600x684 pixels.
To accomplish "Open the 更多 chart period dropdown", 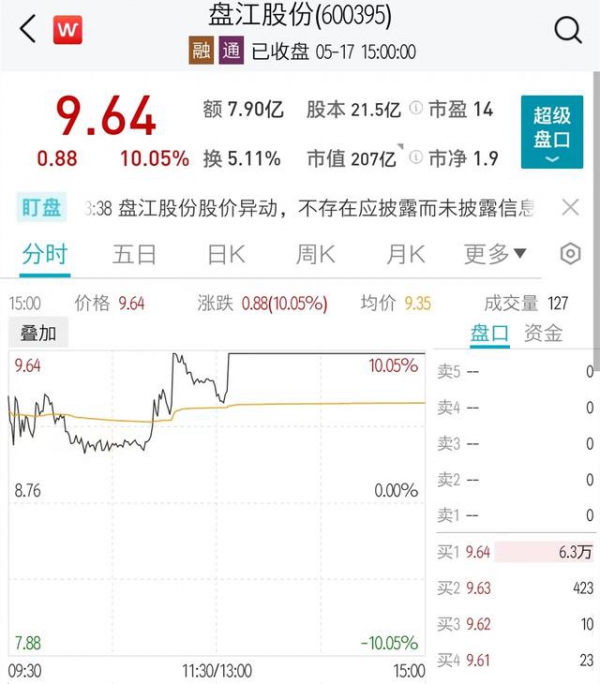I will [495, 254].
